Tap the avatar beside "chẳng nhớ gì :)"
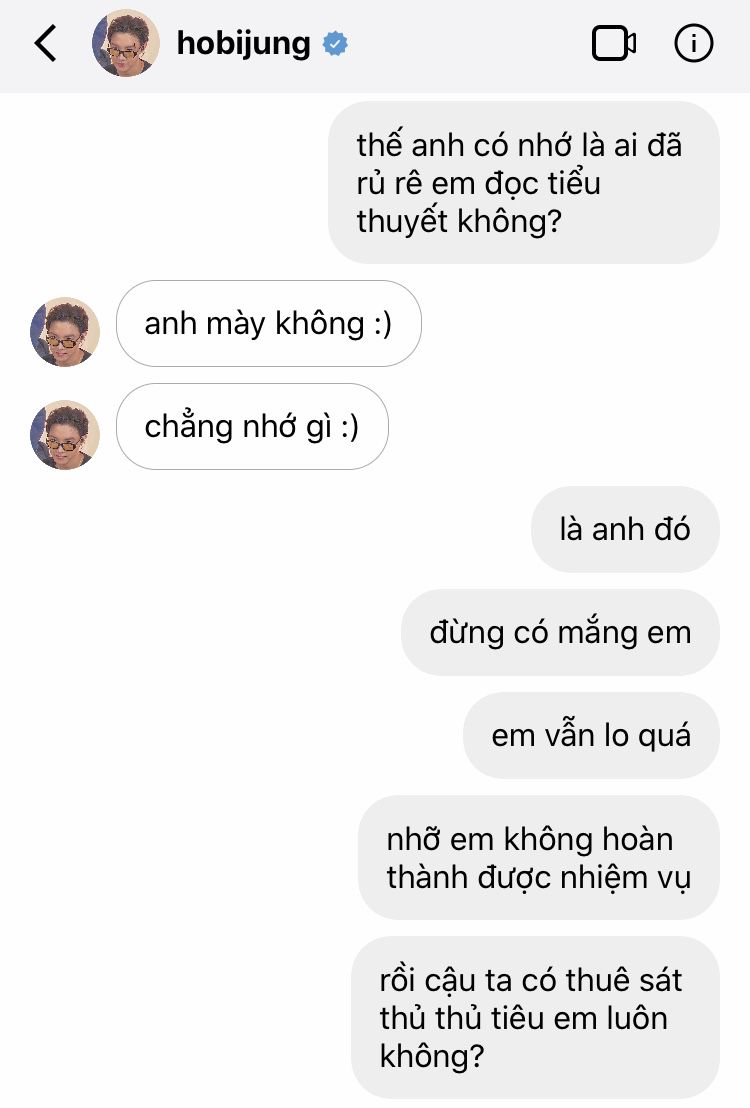The image size is (750, 1108). (x=65, y=435)
